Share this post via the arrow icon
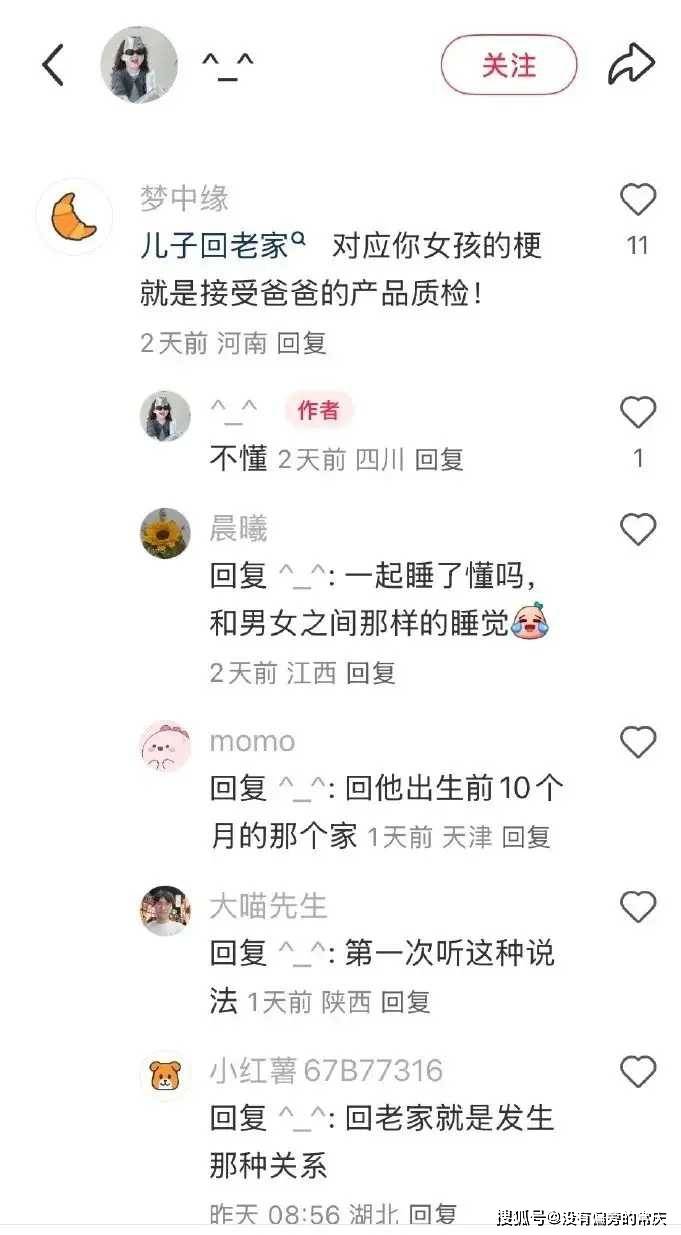 [632, 66]
